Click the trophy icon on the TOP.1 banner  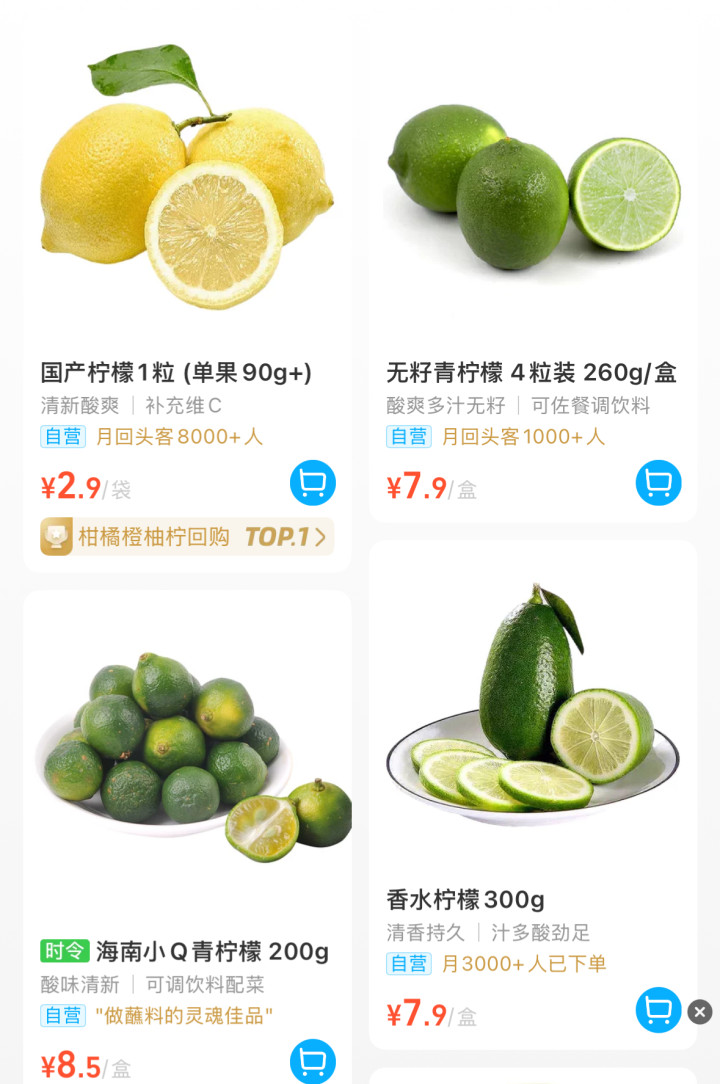(x=55, y=537)
